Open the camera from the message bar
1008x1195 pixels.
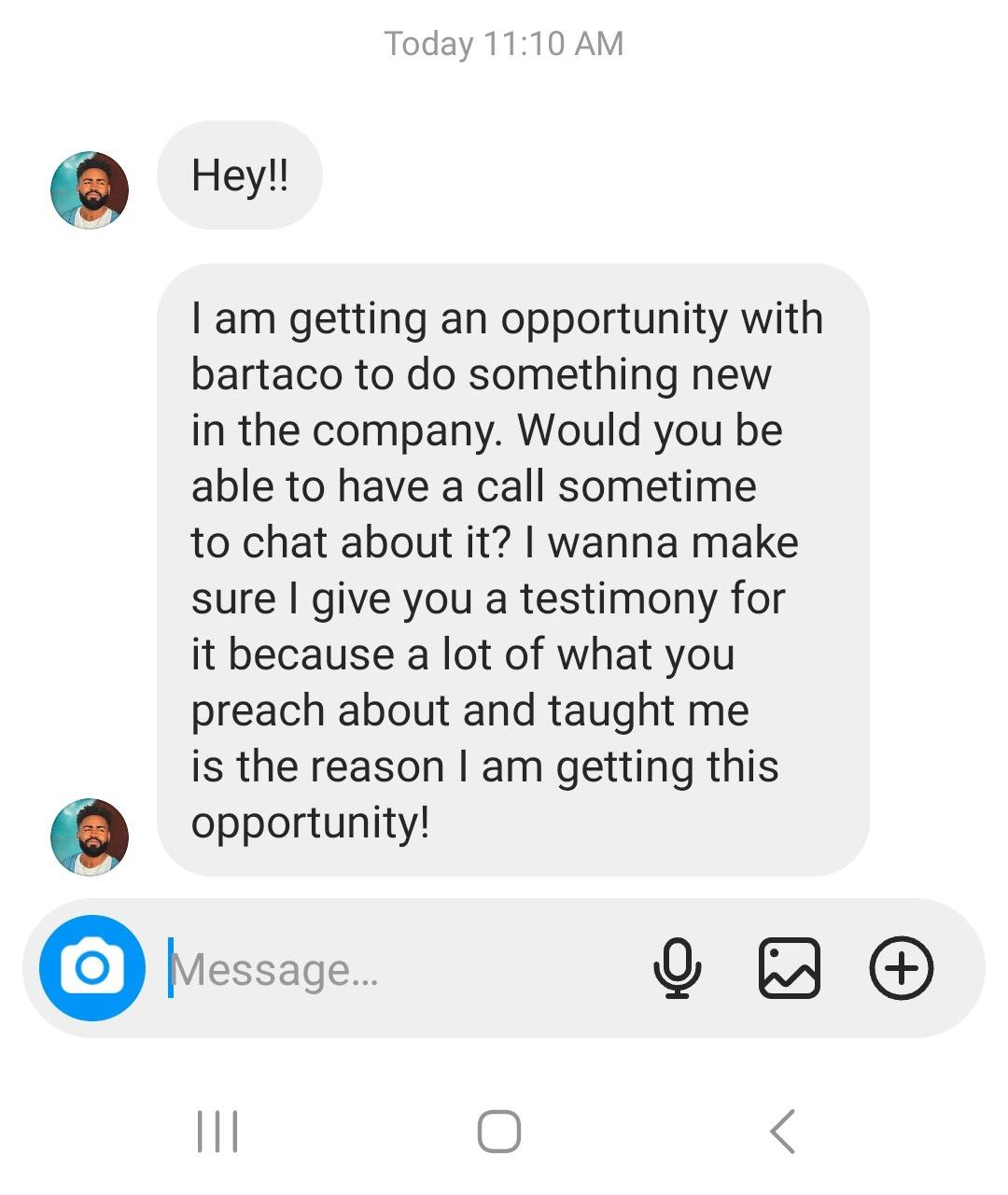click(91, 967)
